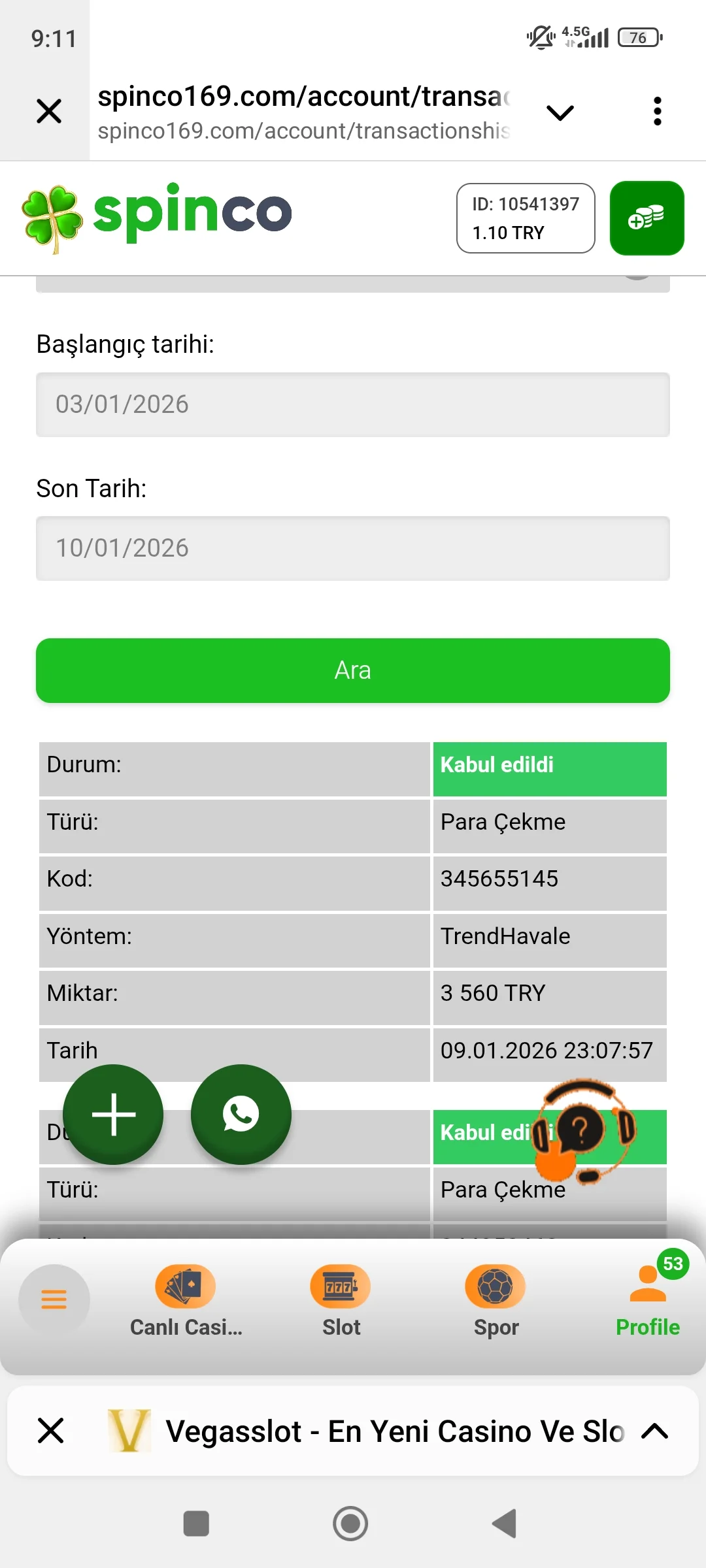The height and width of the screenshot is (1568, 706).
Task: Open the browser overflow menu
Action: coord(657,111)
